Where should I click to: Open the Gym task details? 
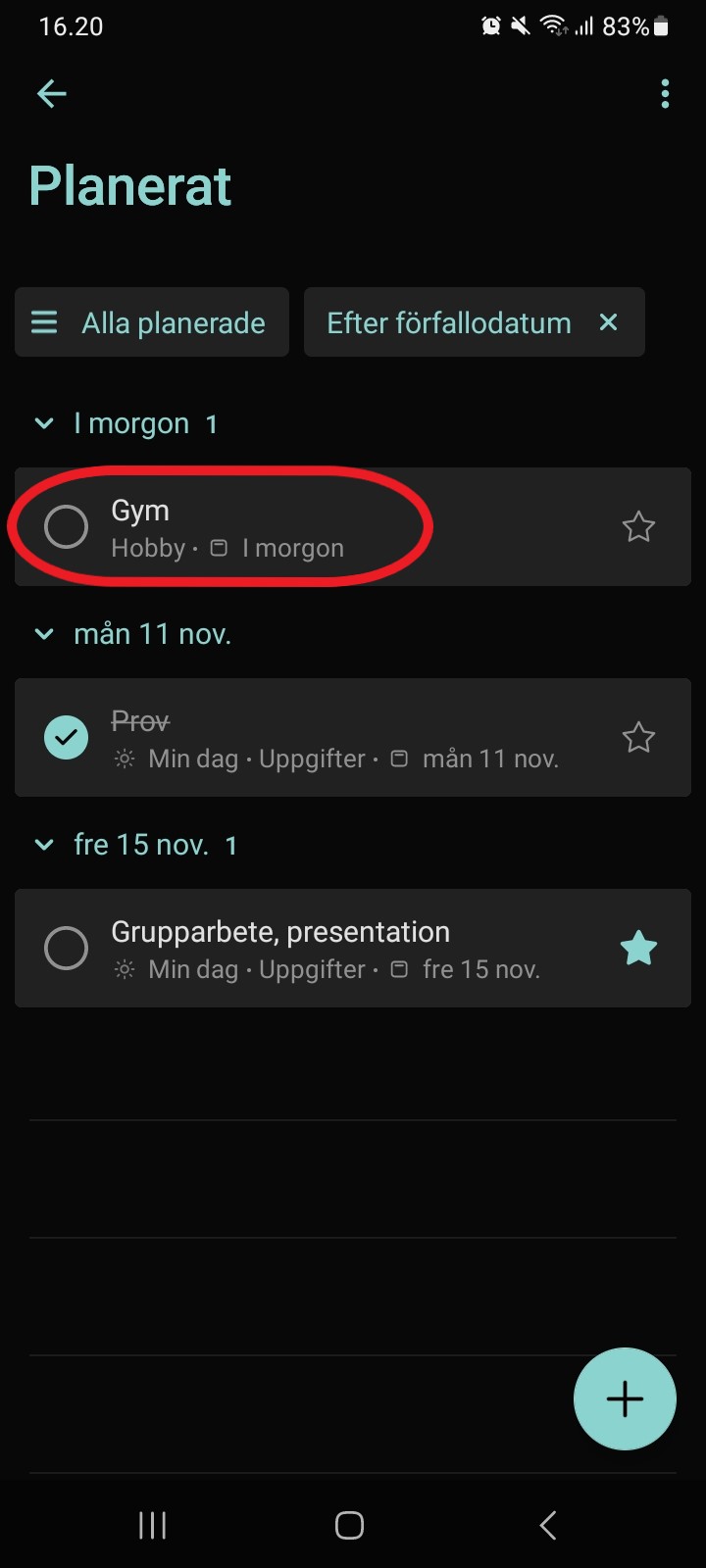[353, 527]
